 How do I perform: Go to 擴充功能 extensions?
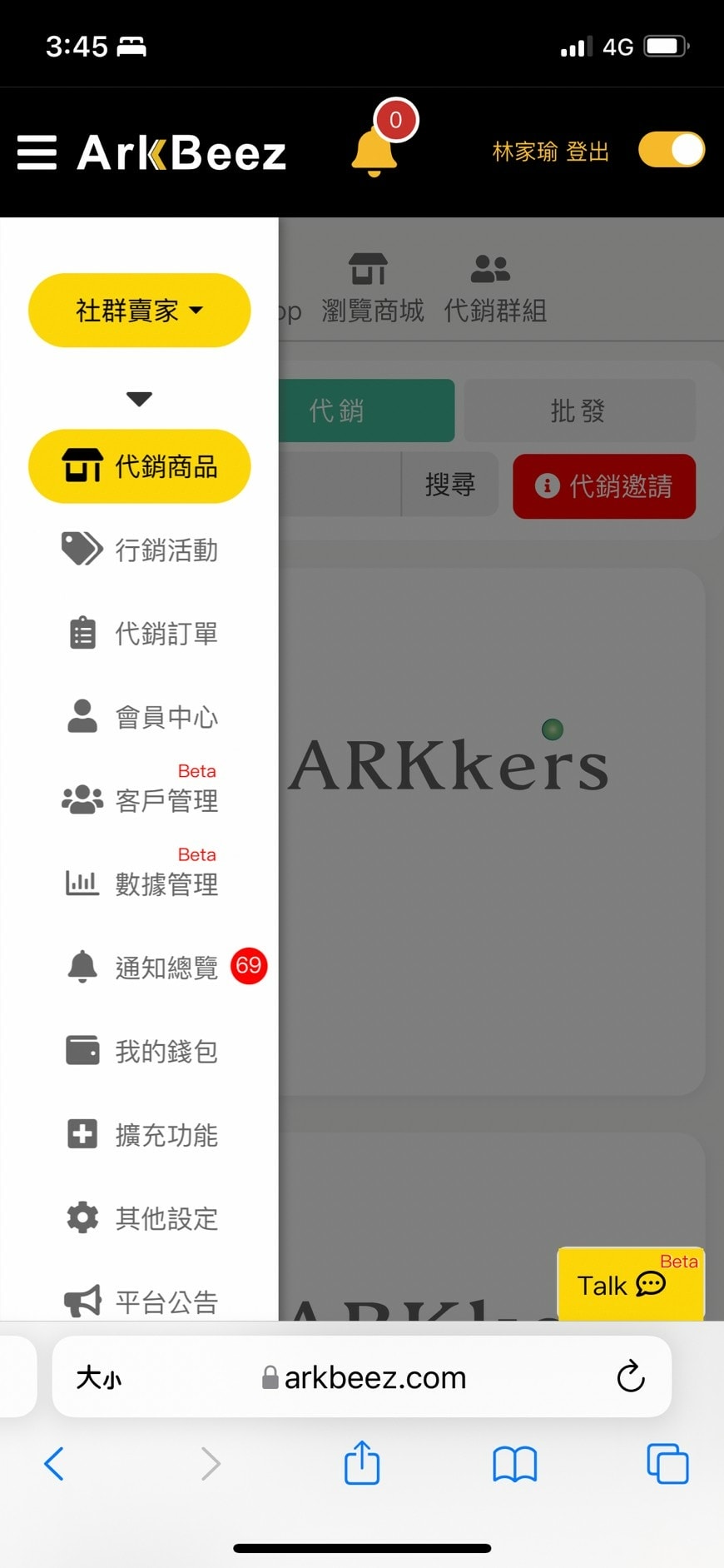click(140, 1135)
